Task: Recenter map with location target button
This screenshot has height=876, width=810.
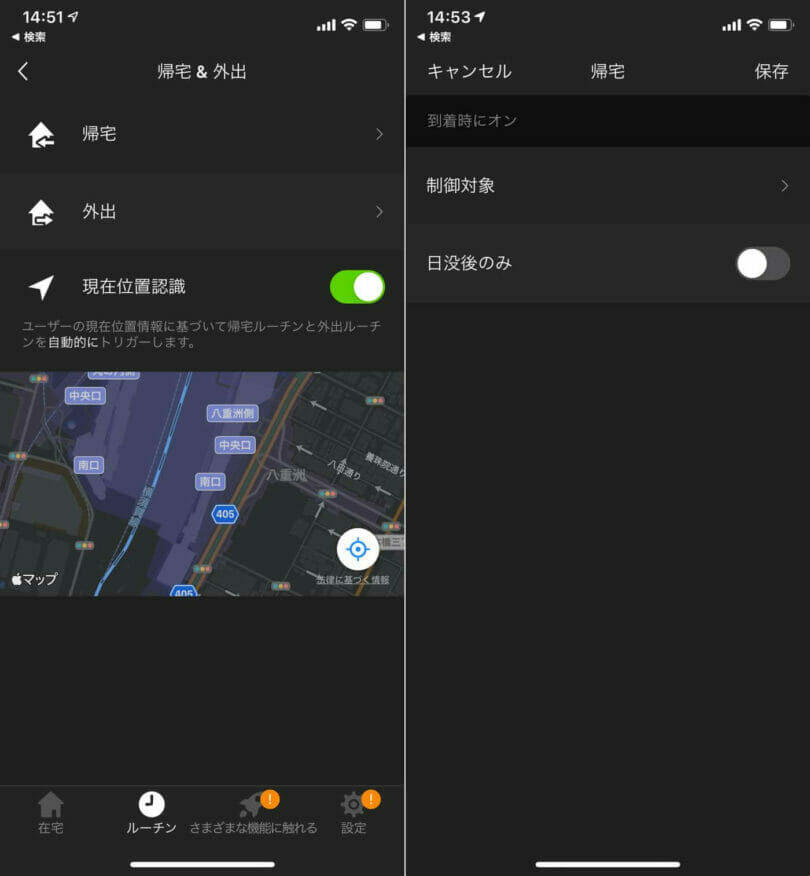Action: tap(358, 549)
